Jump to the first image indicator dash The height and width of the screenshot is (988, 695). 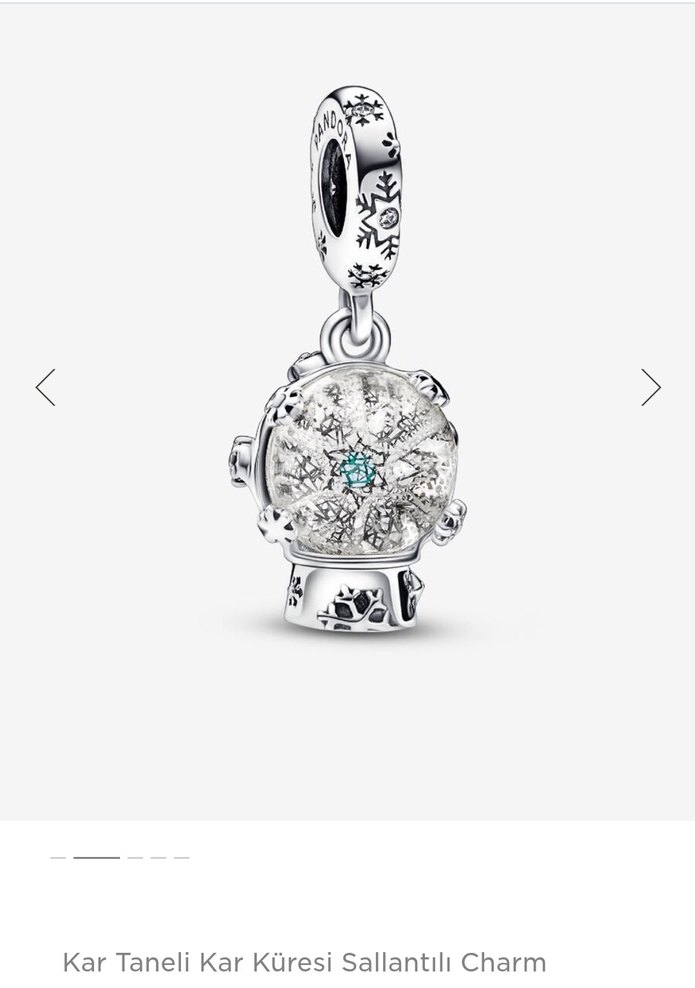[x=58, y=858]
